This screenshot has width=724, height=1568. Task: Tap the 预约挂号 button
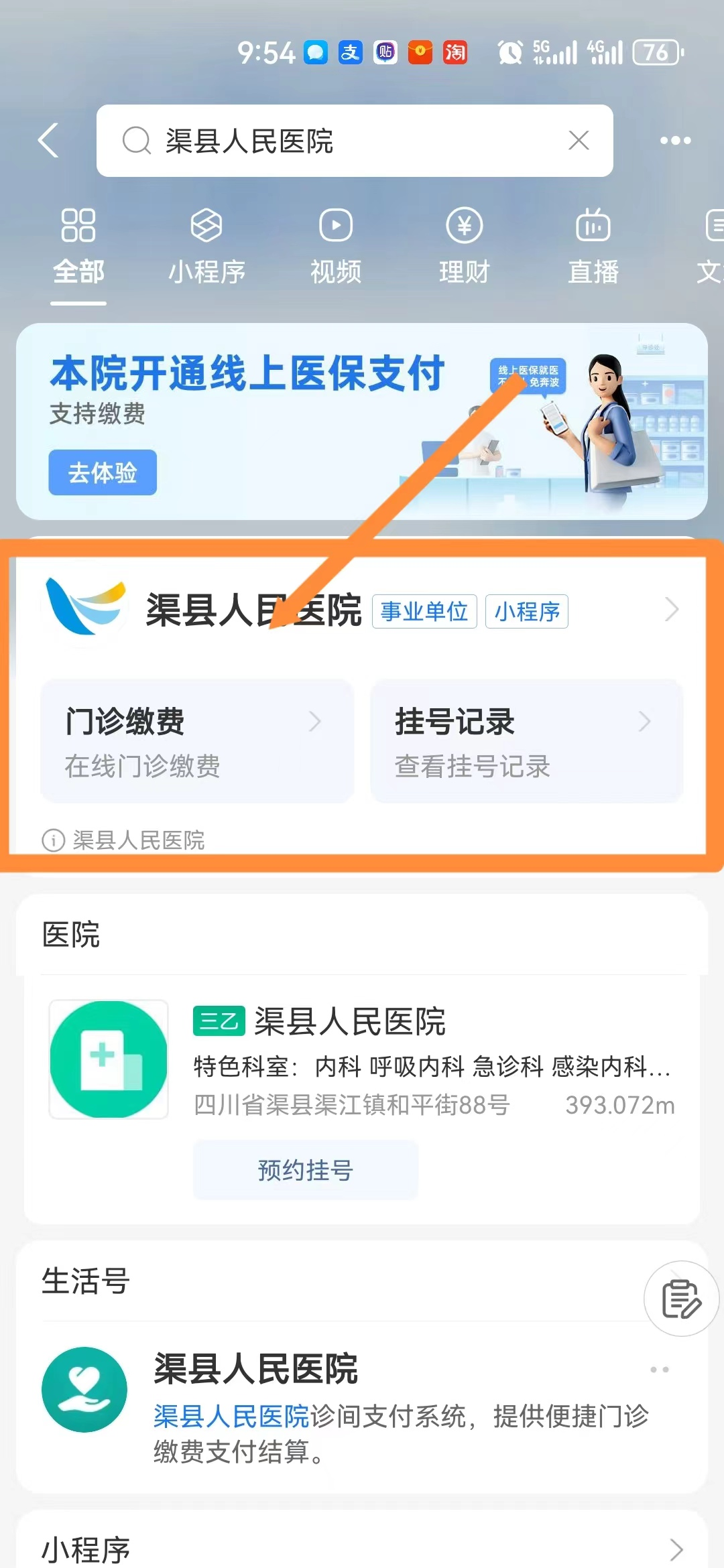[306, 1170]
